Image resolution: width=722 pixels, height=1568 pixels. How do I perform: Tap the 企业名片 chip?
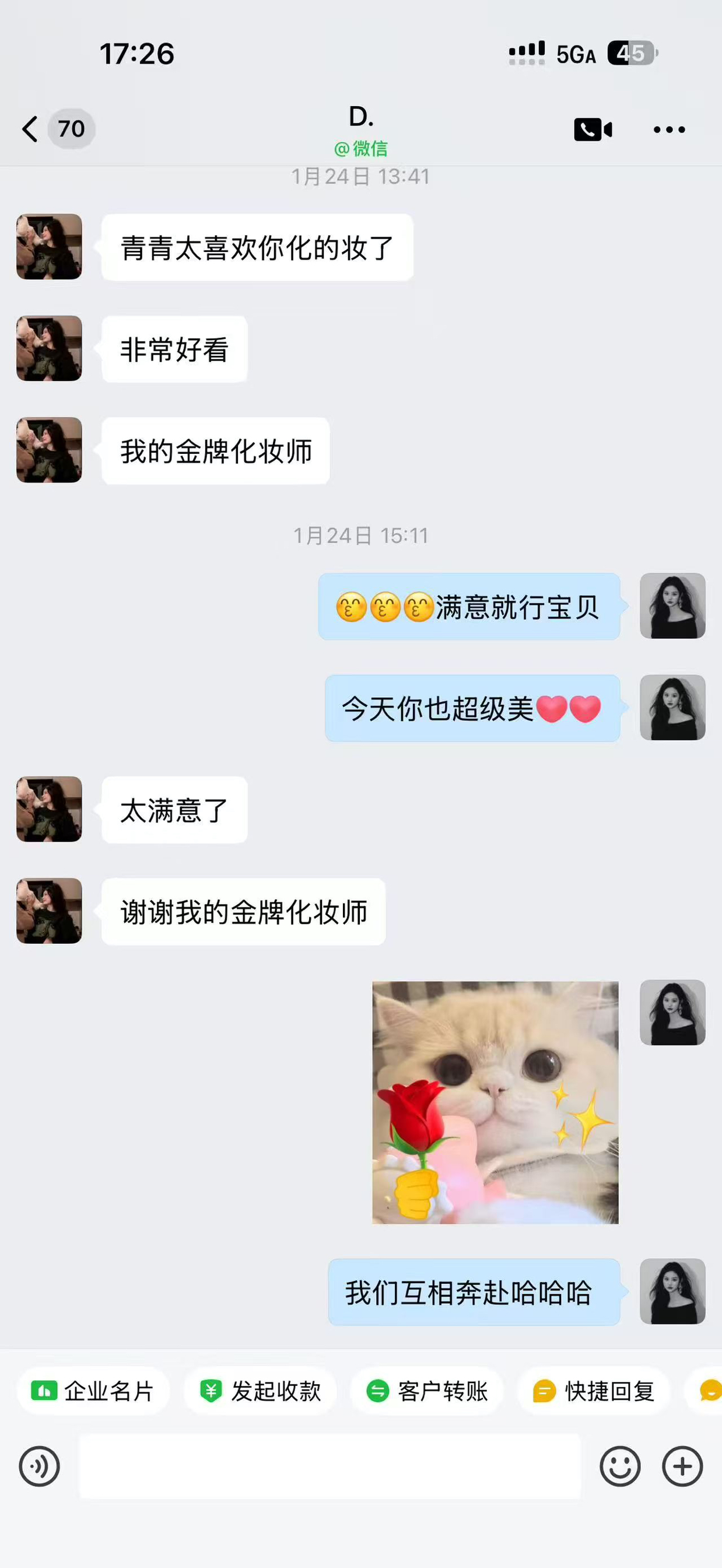point(93,1391)
